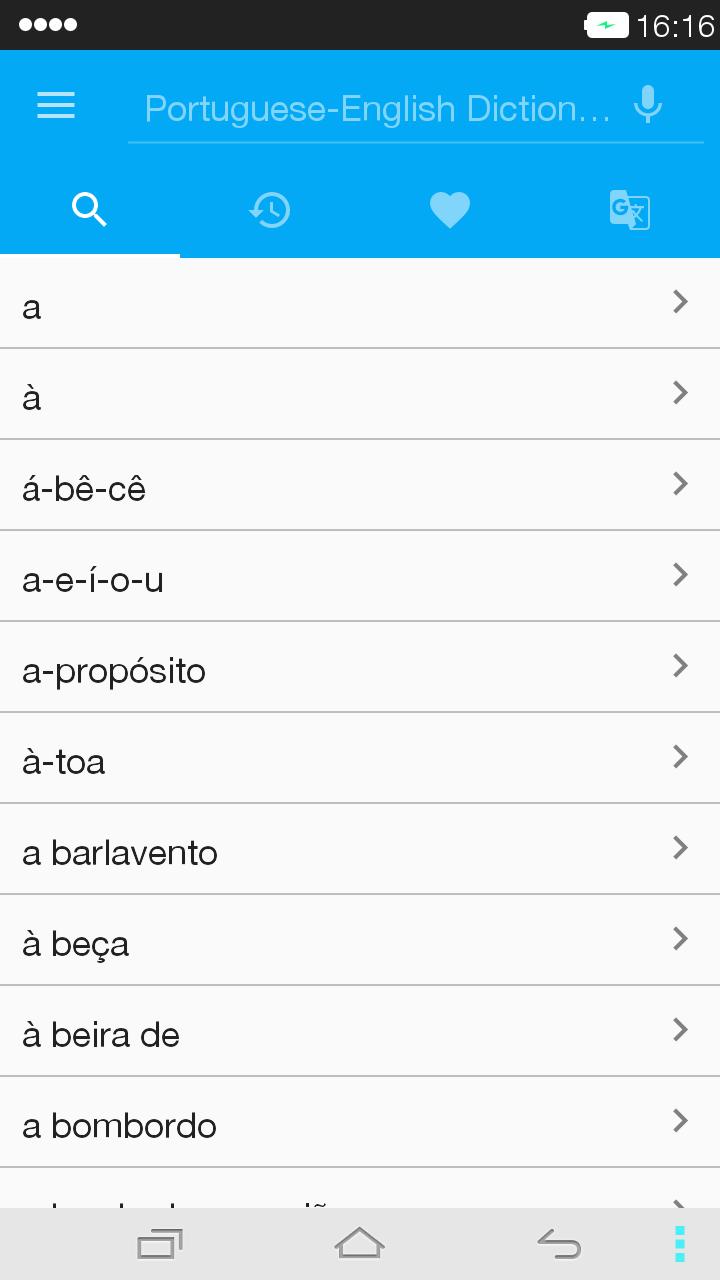This screenshot has width=720, height=1280.
Task: Open the entry "à beira de"
Action: coord(360,1034)
